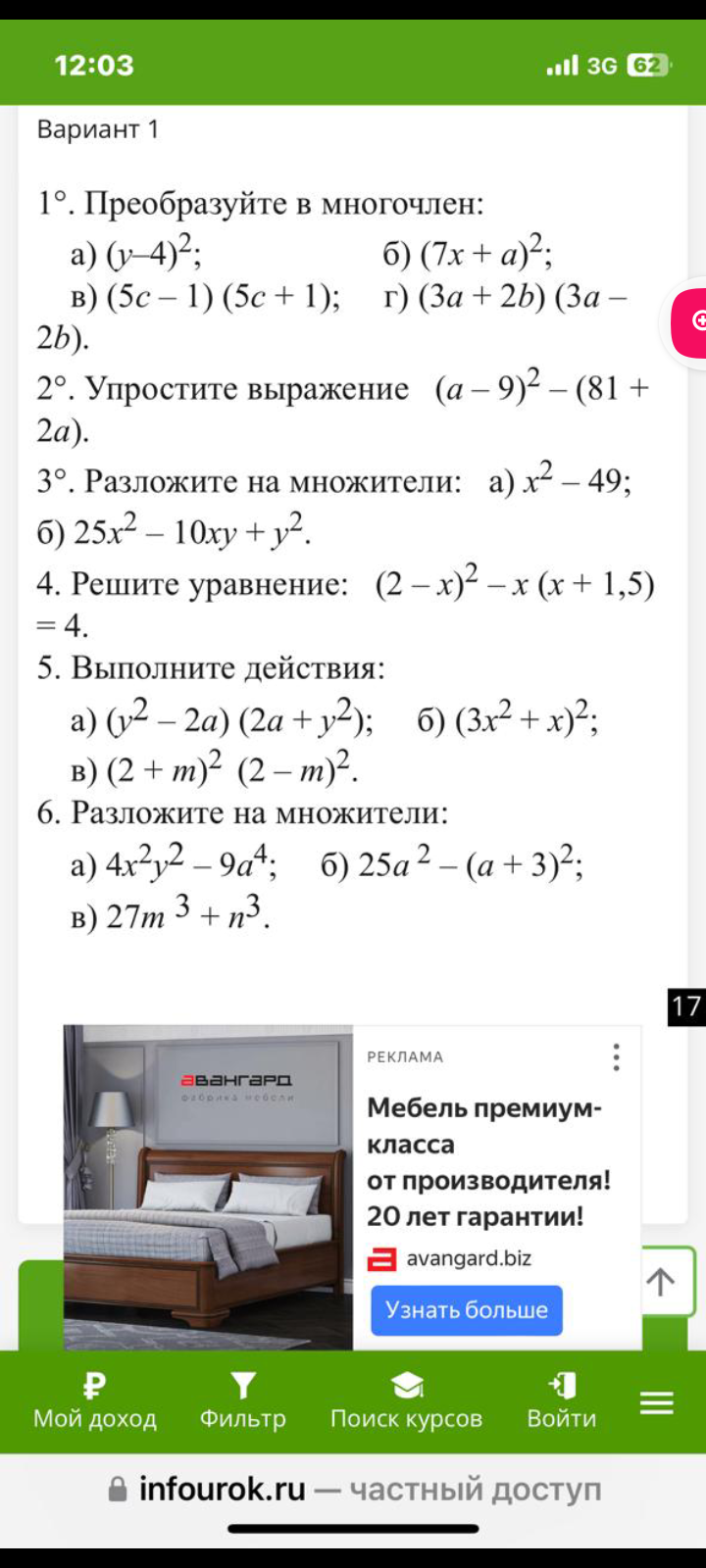The image size is (706, 1568).
Task: Tap the scroll-to-top arrow button
Action: pyautogui.click(x=662, y=1282)
